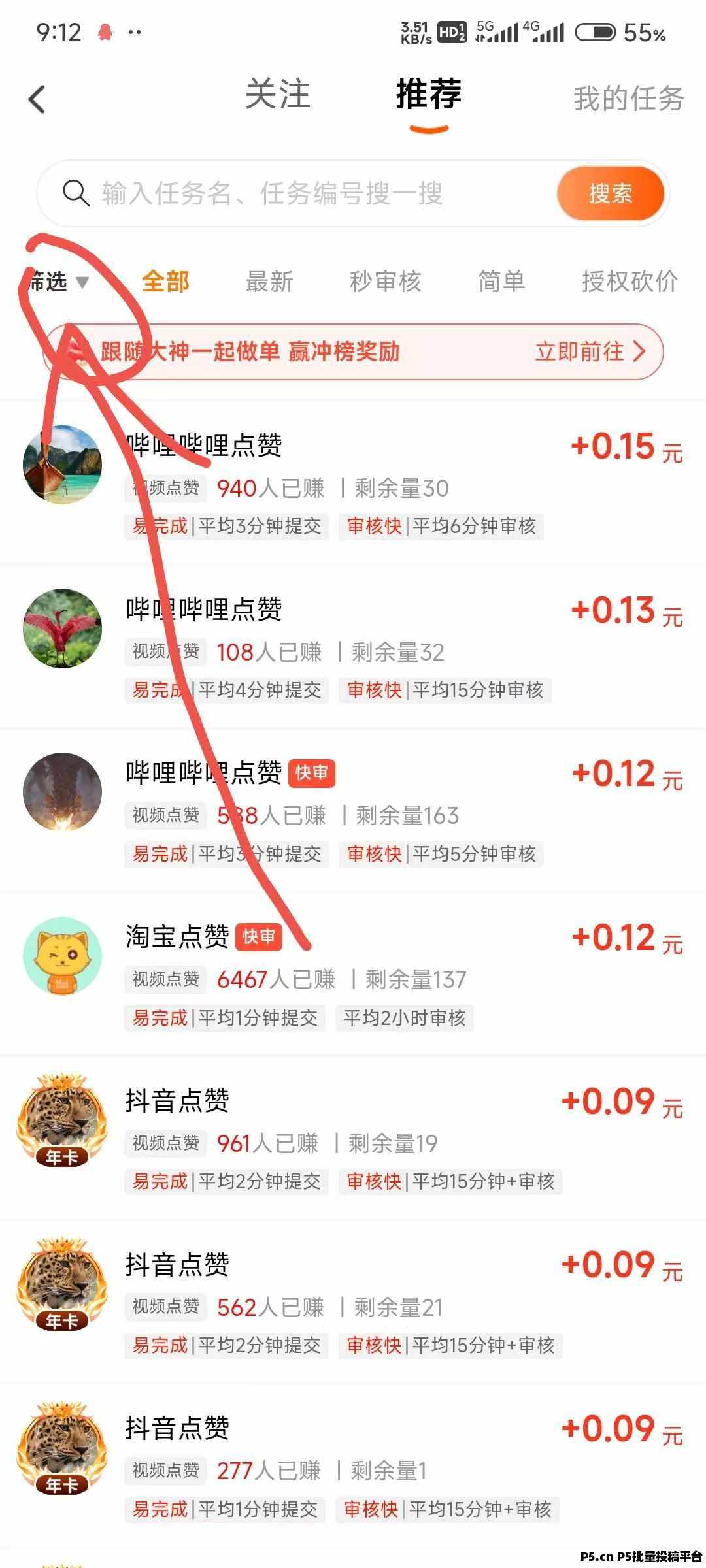Click the task search input field
The height and width of the screenshot is (1568, 706).
294,193
